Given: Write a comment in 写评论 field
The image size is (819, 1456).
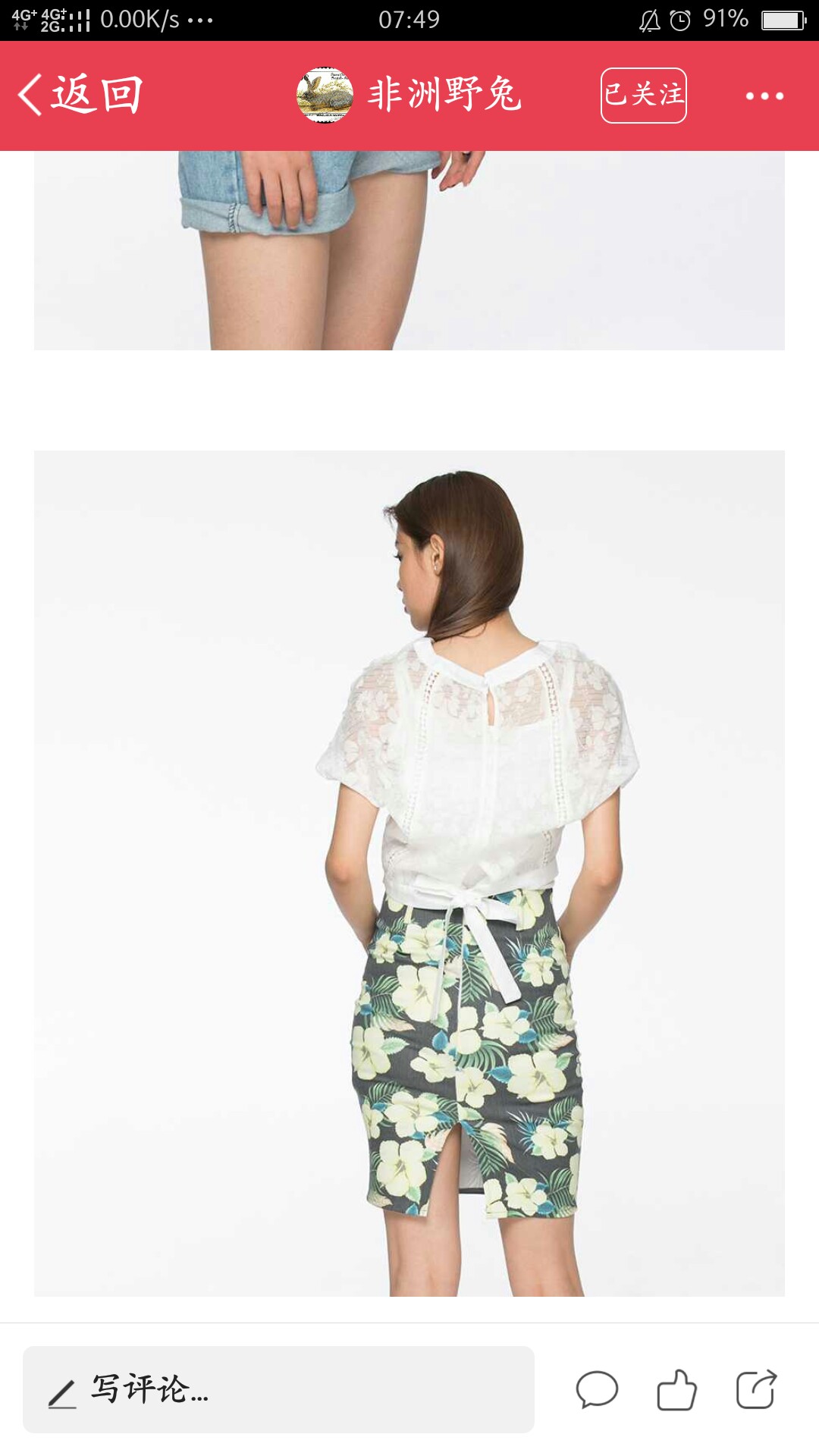Looking at the screenshot, I should [278, 1389].
